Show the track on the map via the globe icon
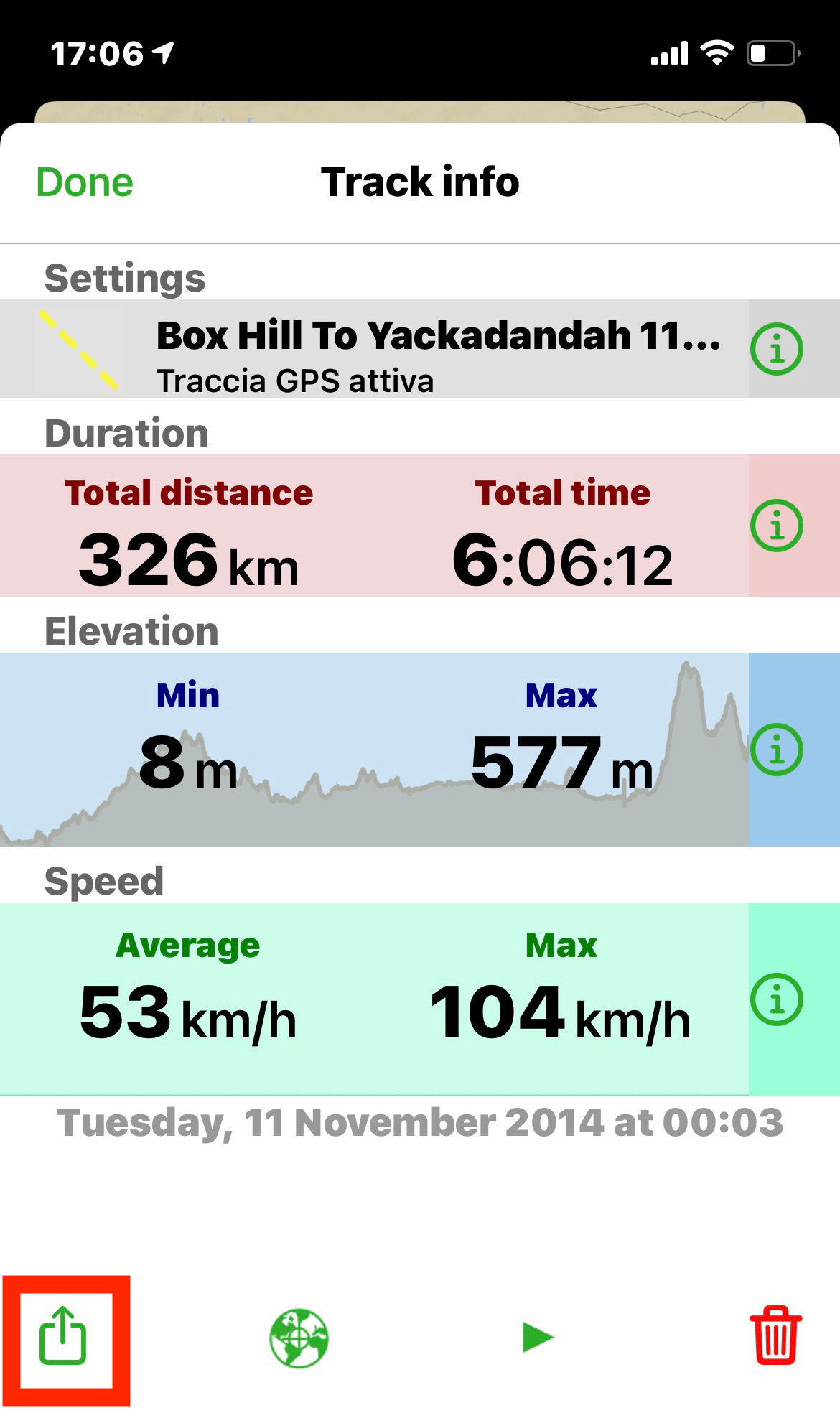This screenshot has height=1413, width=840. click(299, 1338)
